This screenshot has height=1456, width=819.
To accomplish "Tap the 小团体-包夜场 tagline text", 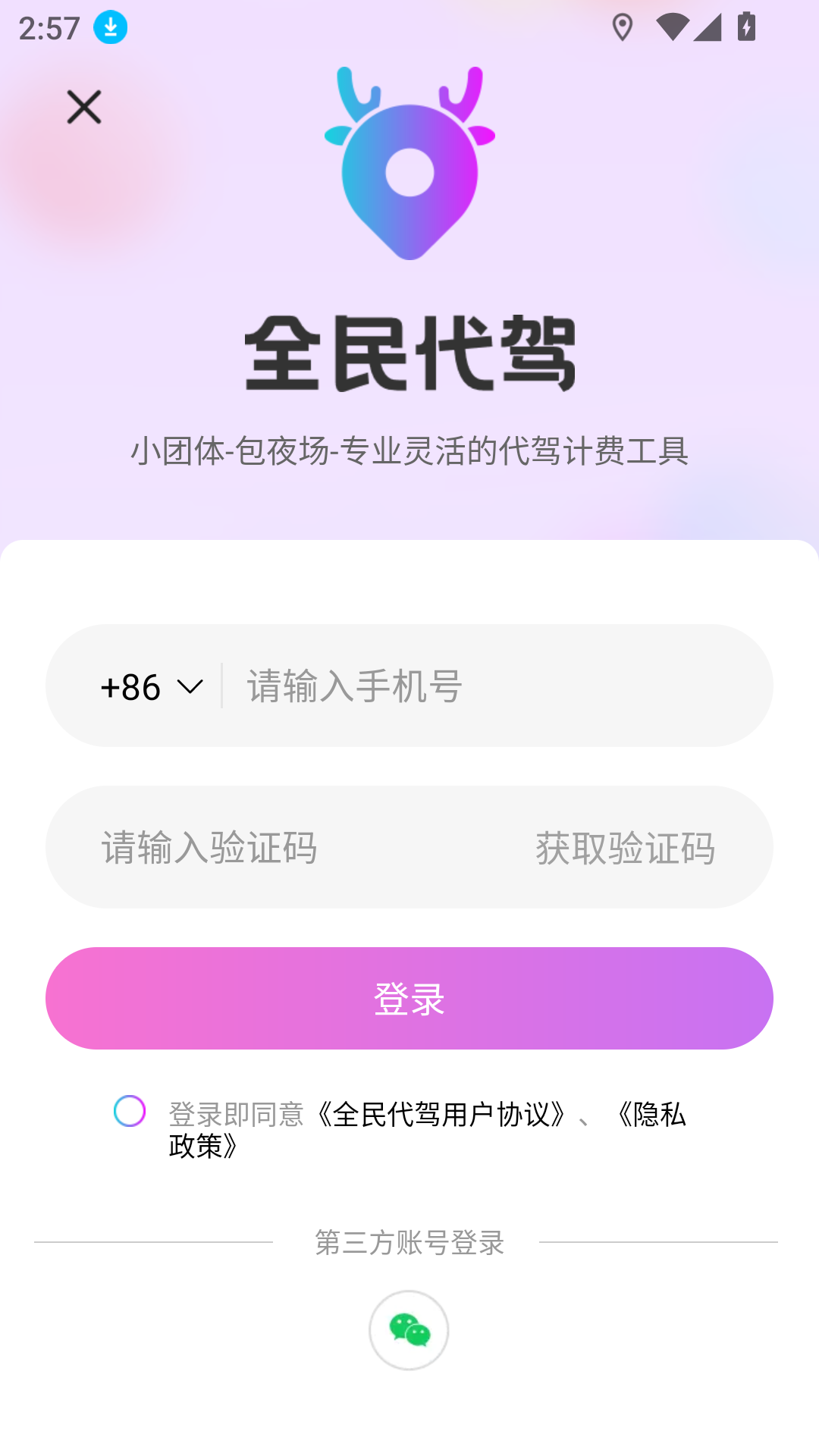I will point(409,449).
